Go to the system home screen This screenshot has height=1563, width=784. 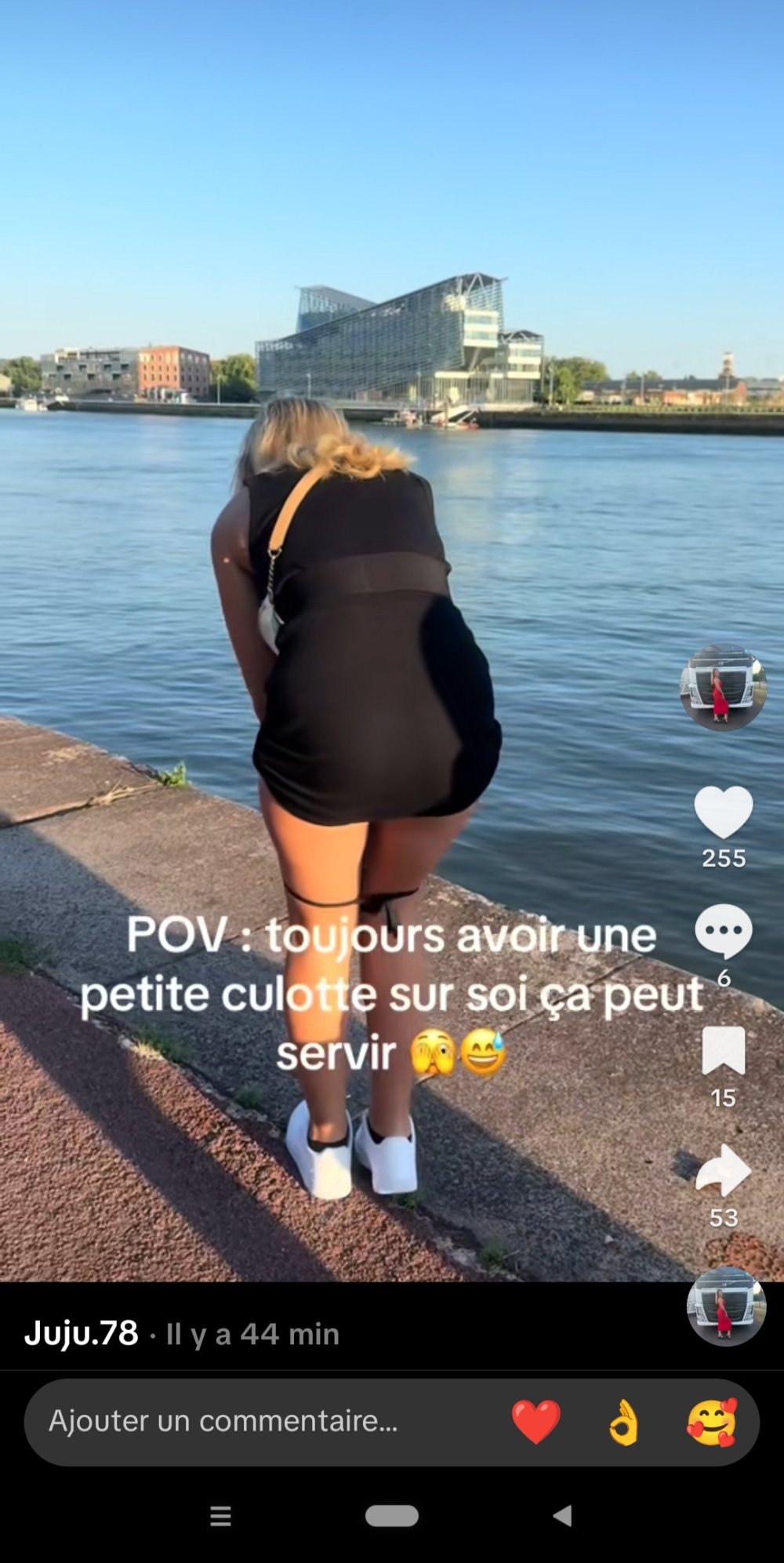[x=391, y=1516]
